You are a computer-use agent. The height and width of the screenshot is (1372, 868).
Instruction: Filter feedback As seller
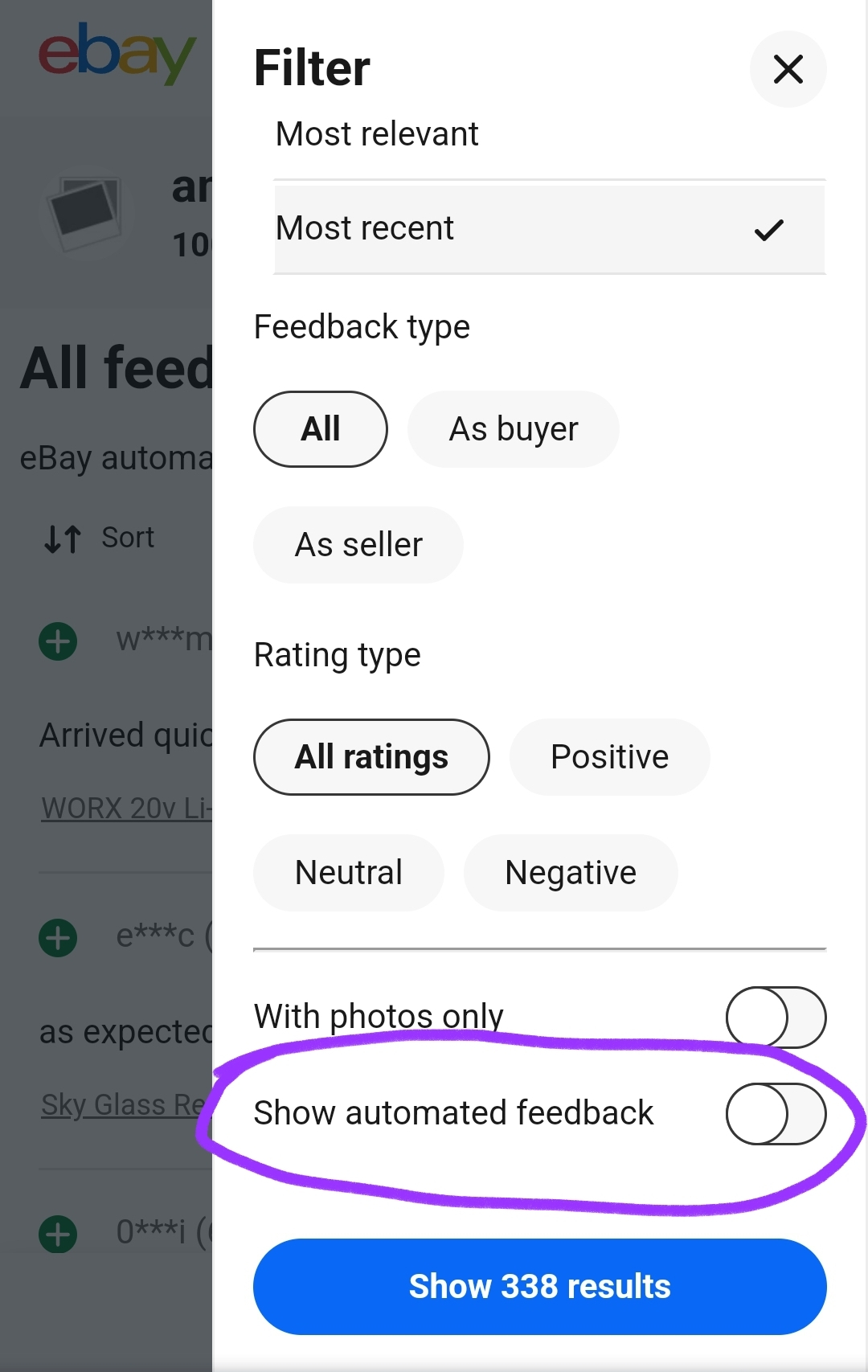click(358, 545)
